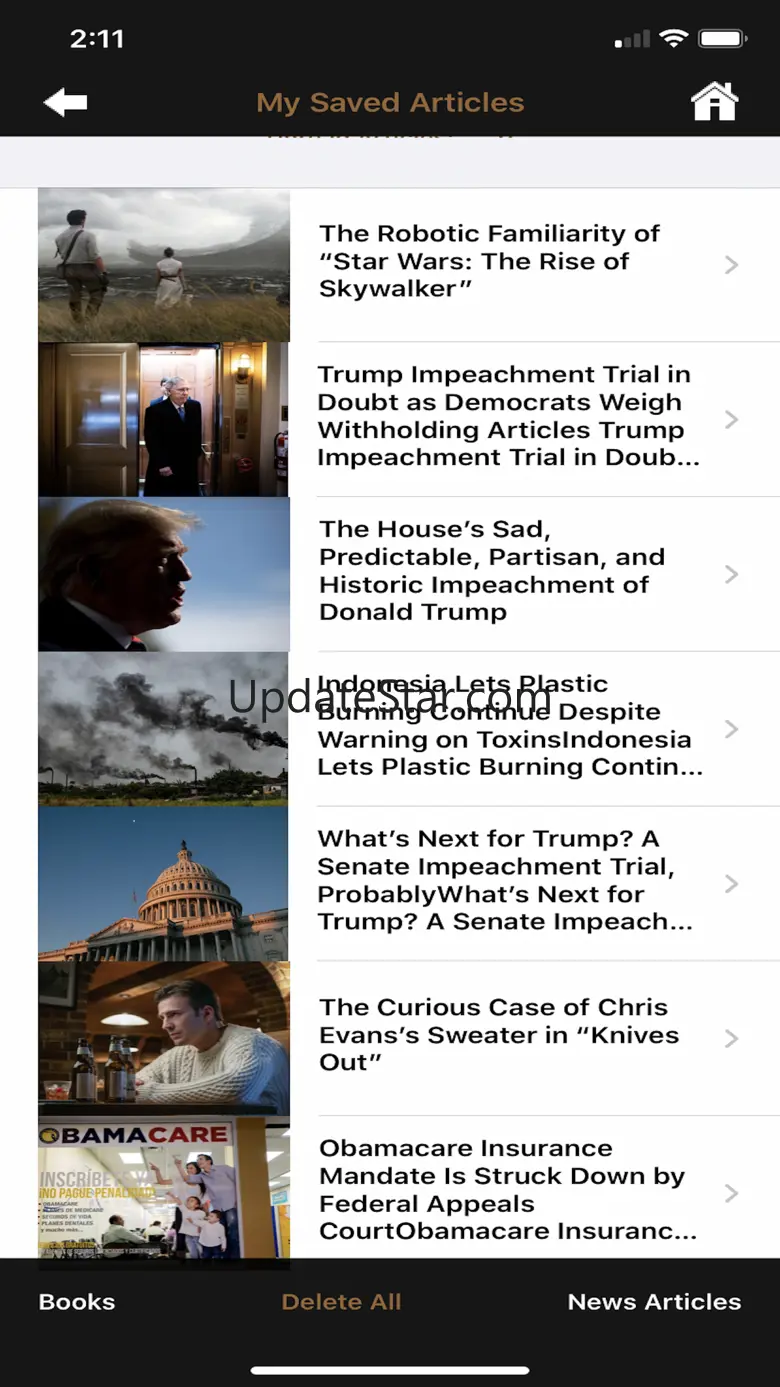Switch to News Articles tab
780x1387 pixels.
[x=654, y=1302]
